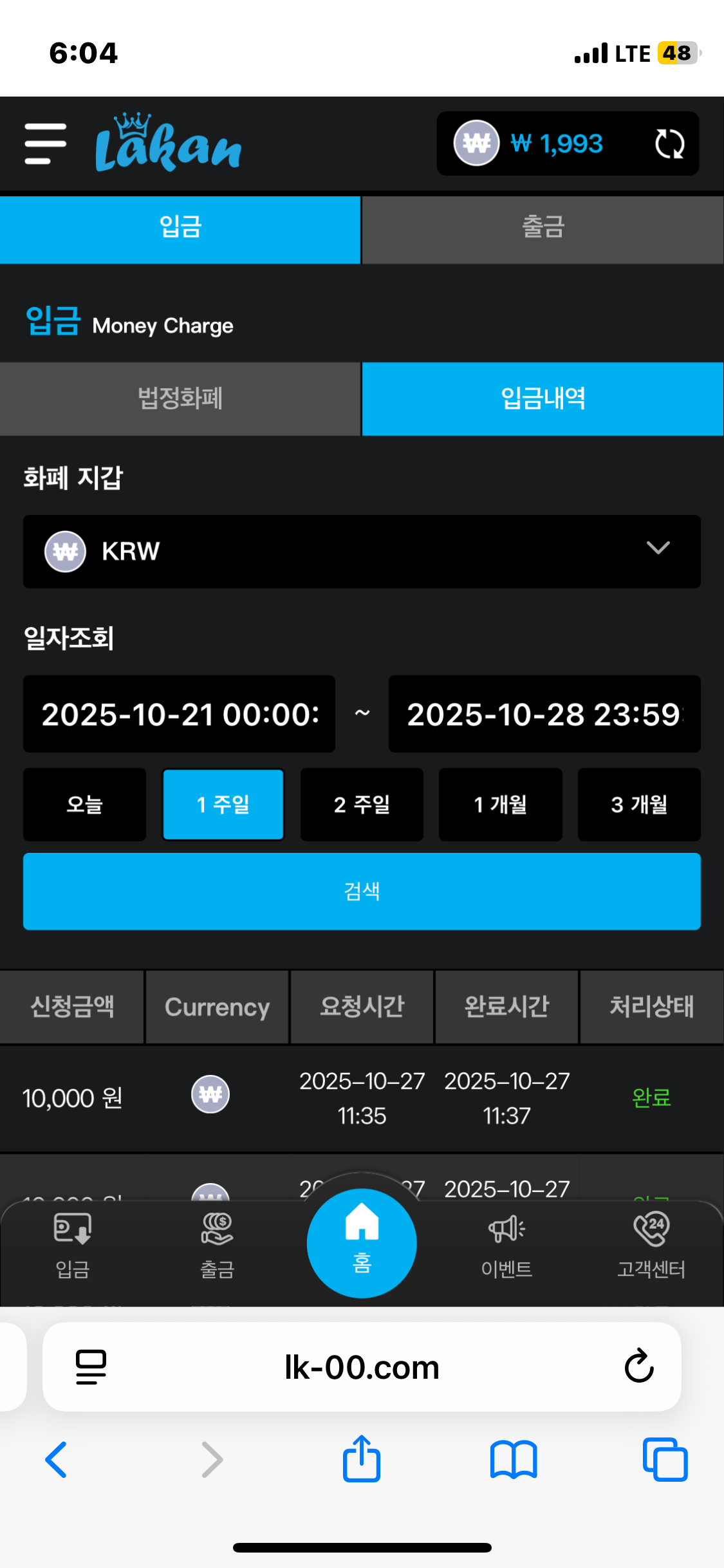Filter by 오늘
This screenshot has width=724, height=1568.
click(85, 805)
